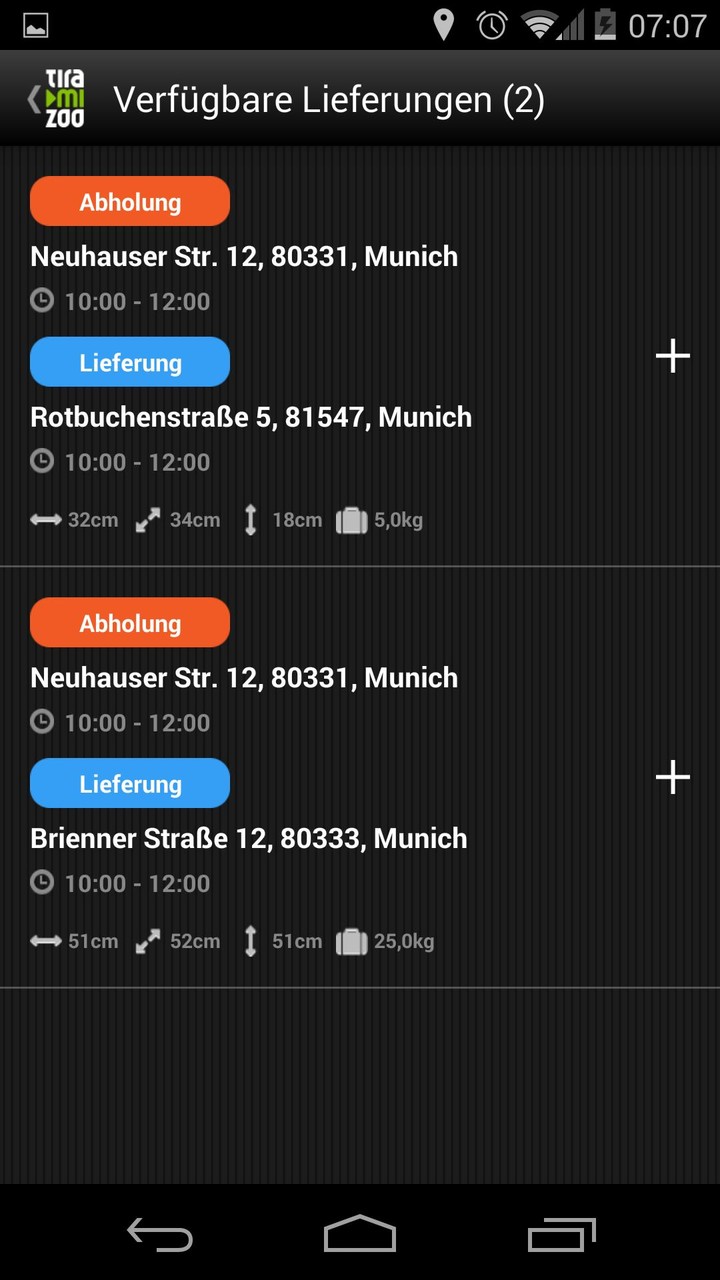Viewport: 720px width, 1280px height.
Task: Go to the Android home screen
Action: click(360, 1234)
